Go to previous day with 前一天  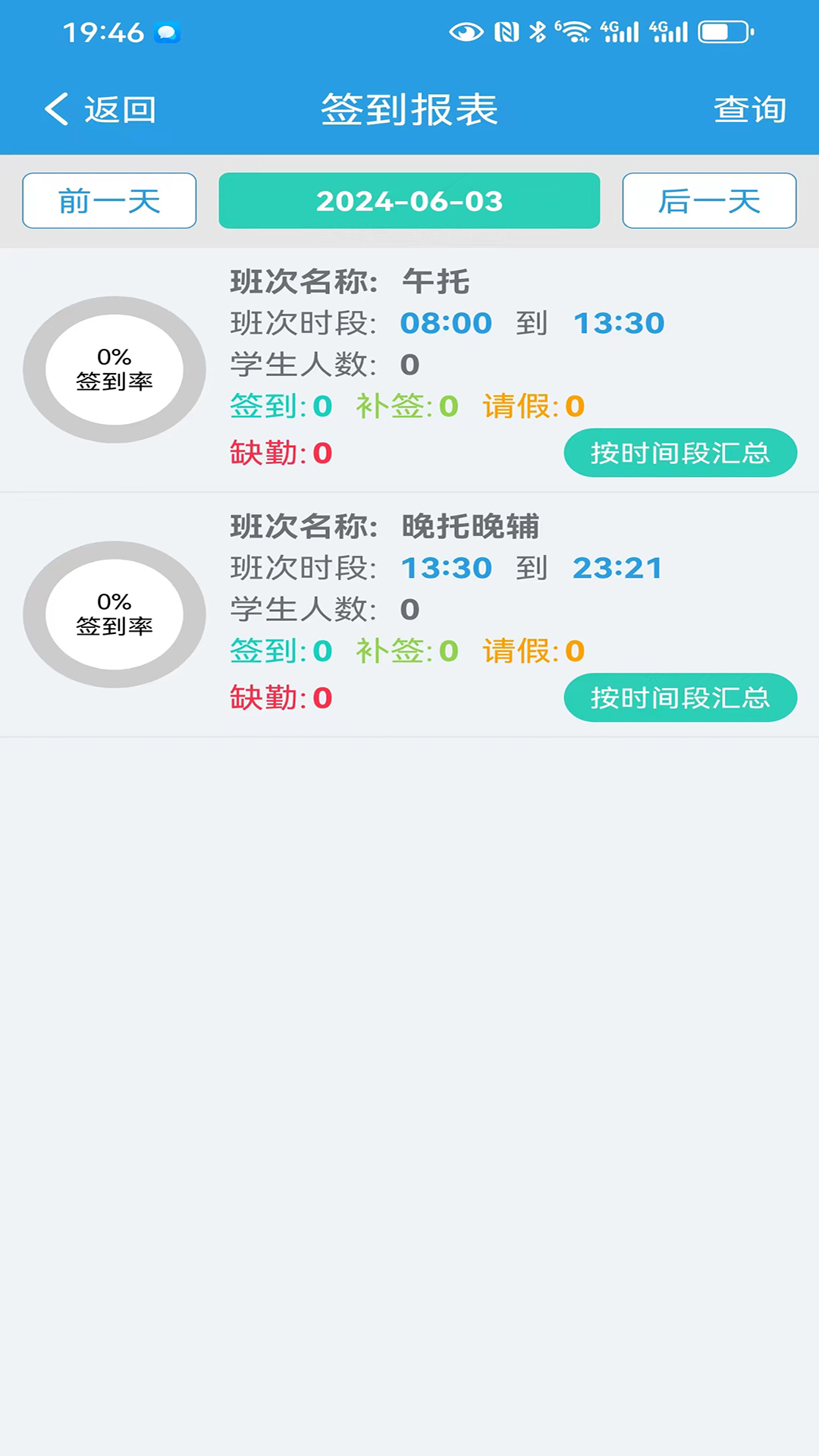[109, 201]
